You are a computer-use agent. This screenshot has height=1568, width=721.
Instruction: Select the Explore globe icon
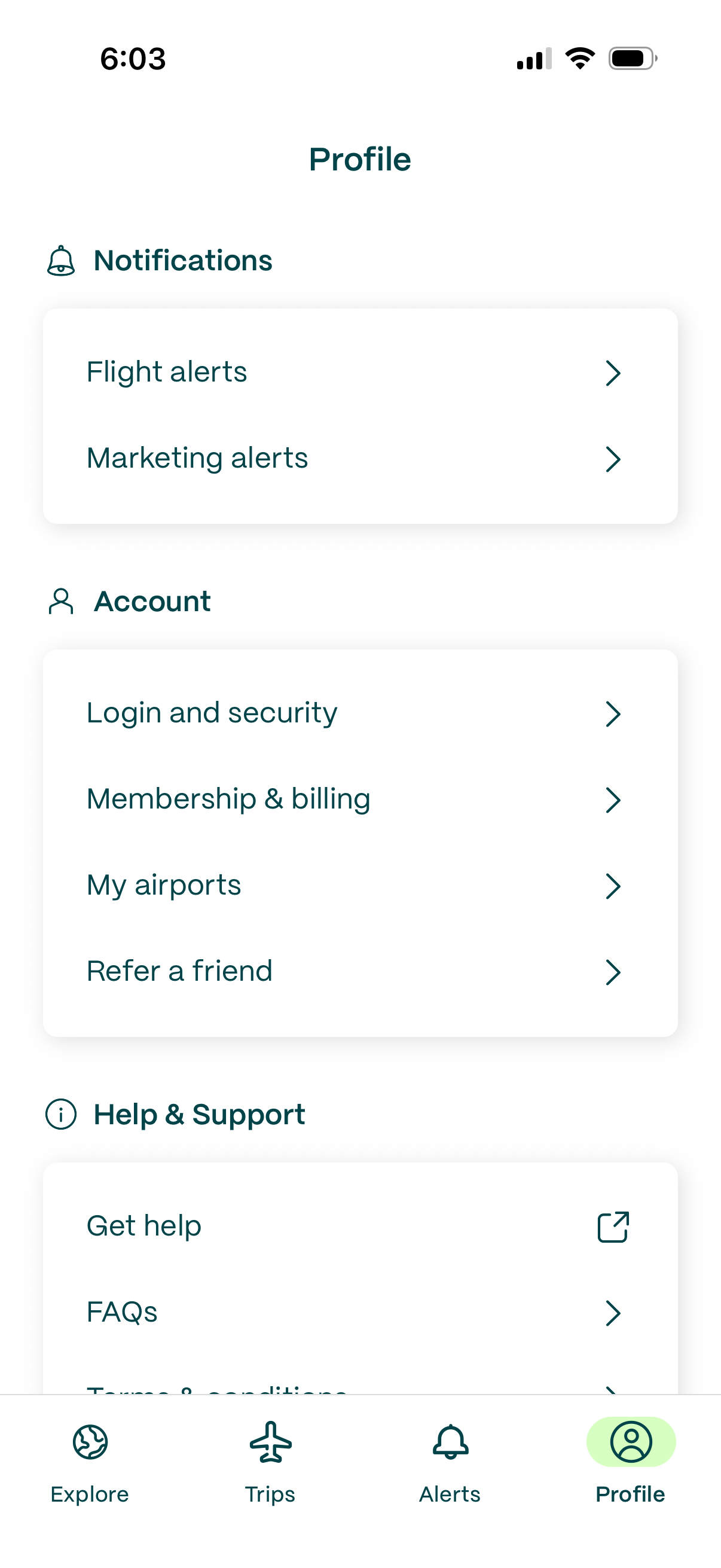[90, 1442]
